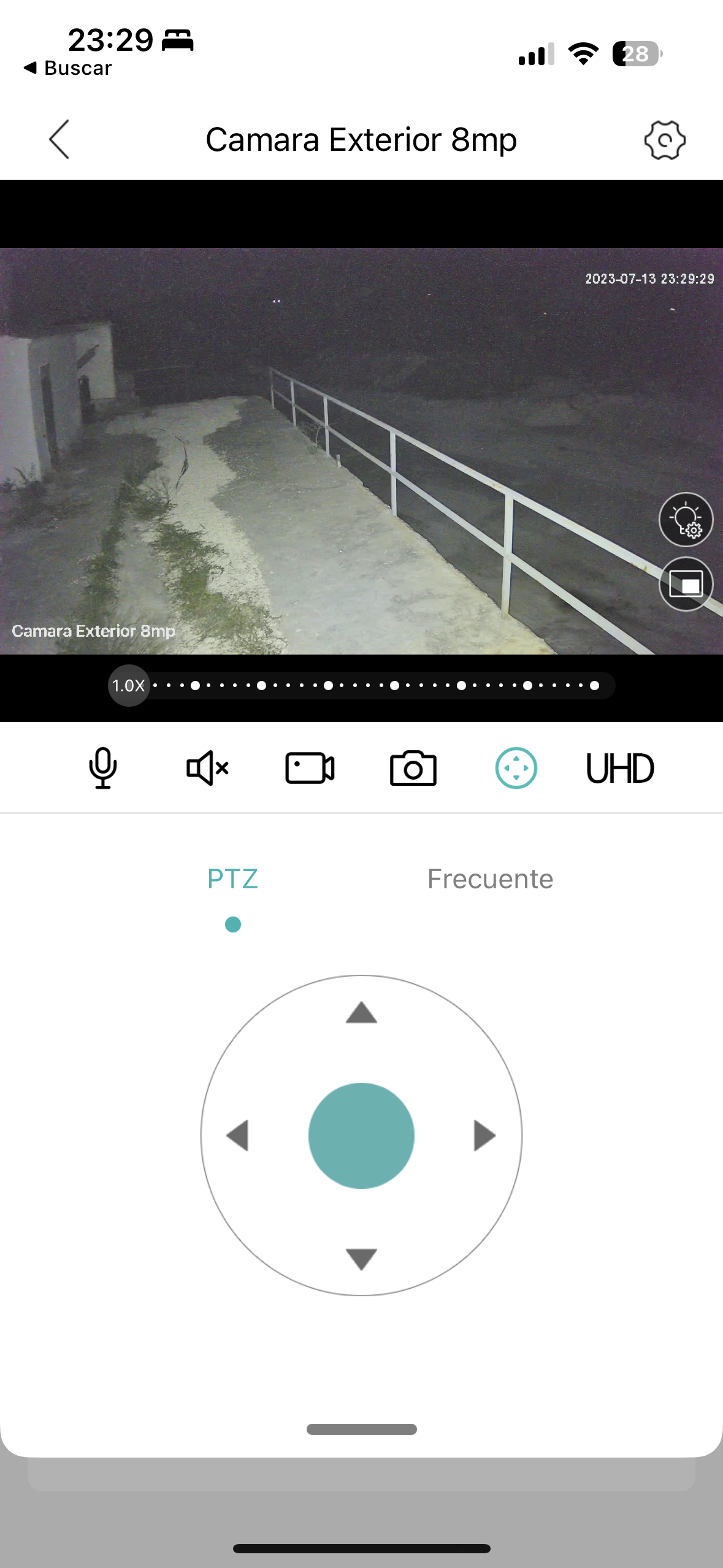Tap the center PTZ joystick button

pos(361,1136)
